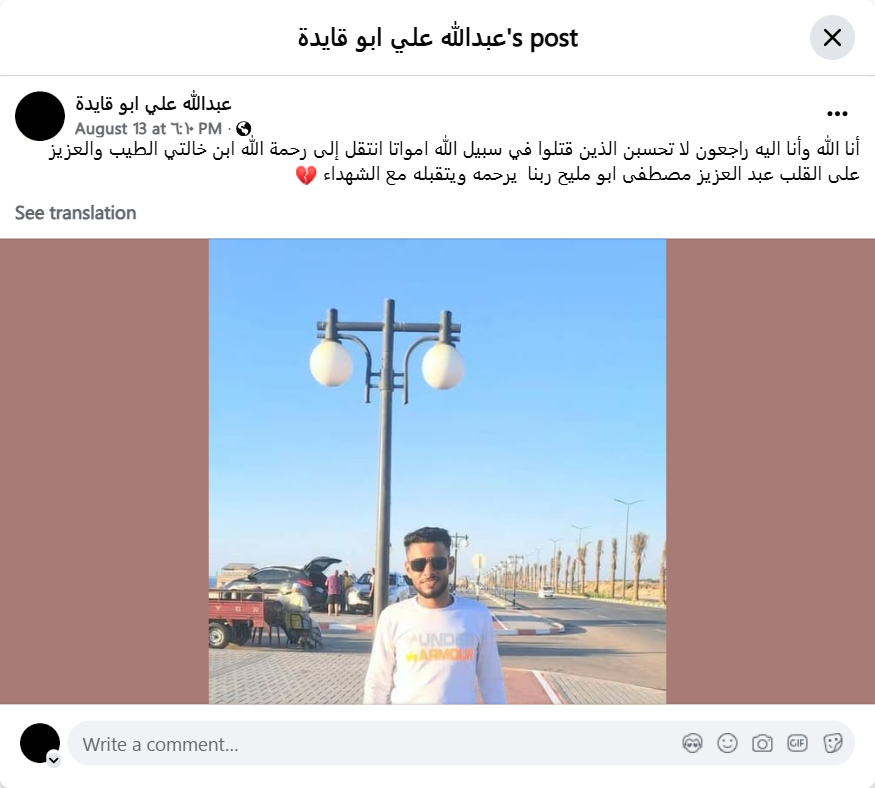The height and width of the screenshot is (788, 875).
Task: Open the post options three-dot menu
Action: tap(837, 114)
